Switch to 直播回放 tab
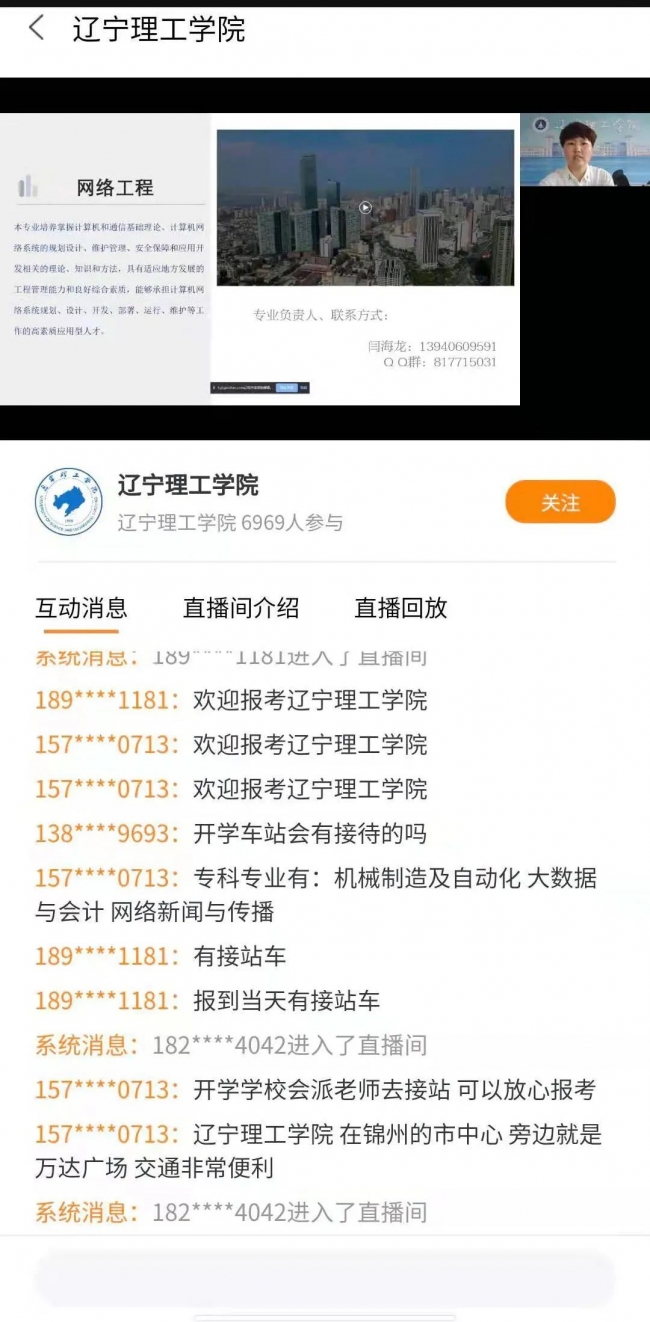This screenshot has height=1322, width=650. [401, 608]
